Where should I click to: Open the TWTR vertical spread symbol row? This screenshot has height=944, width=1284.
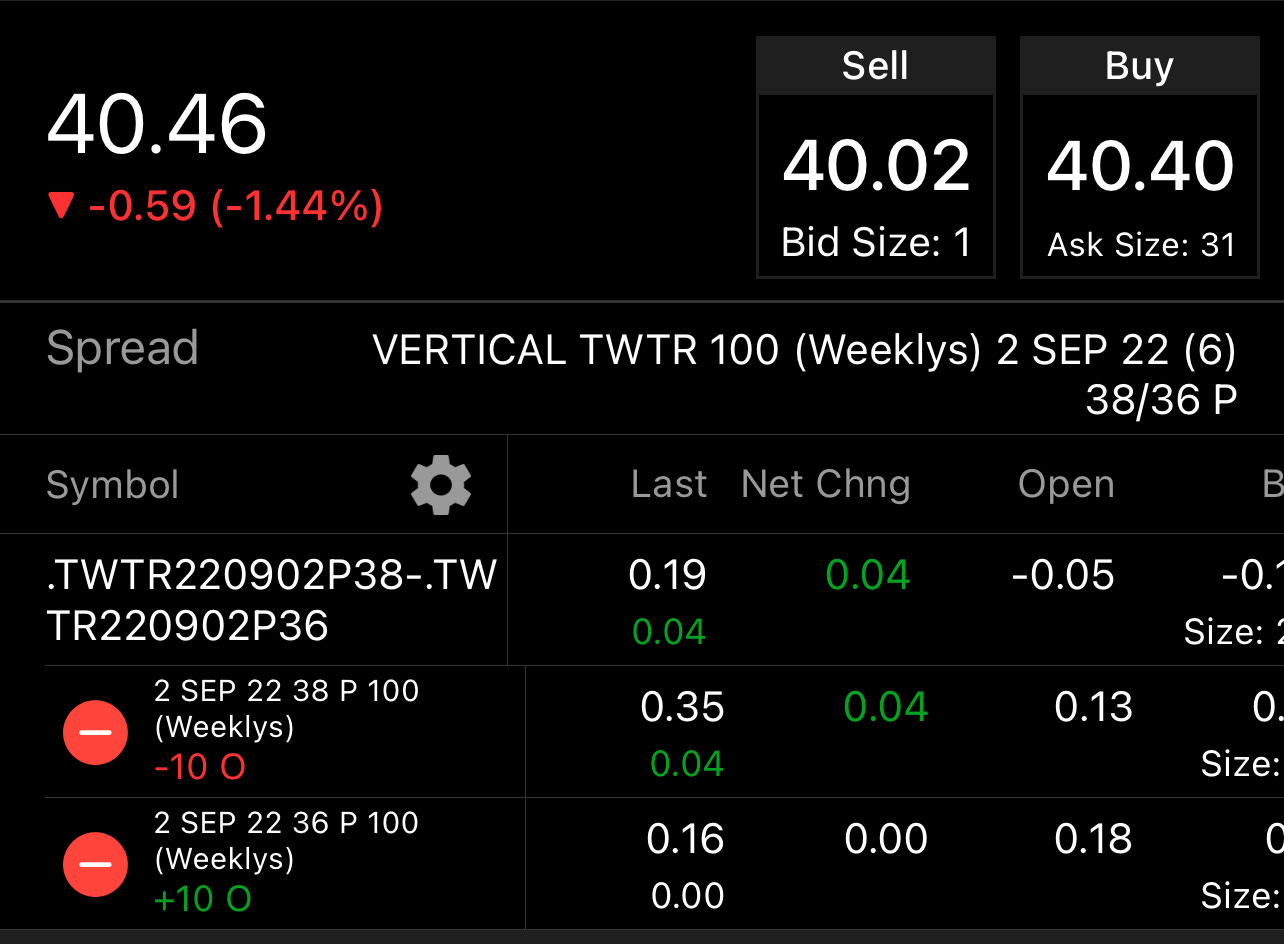pos(271,600)
